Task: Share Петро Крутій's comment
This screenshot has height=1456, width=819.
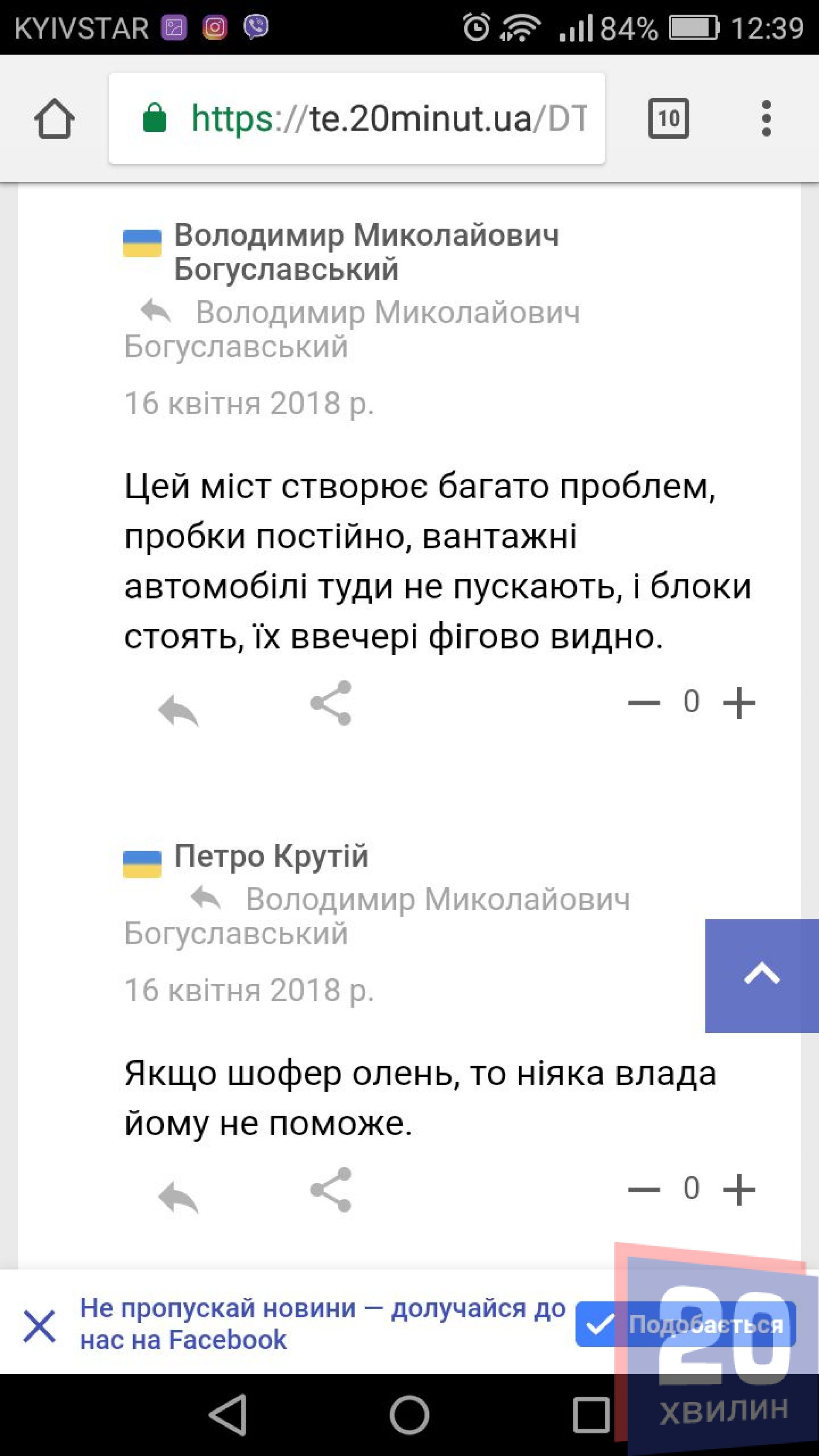Action: [x=331, y=1190]
